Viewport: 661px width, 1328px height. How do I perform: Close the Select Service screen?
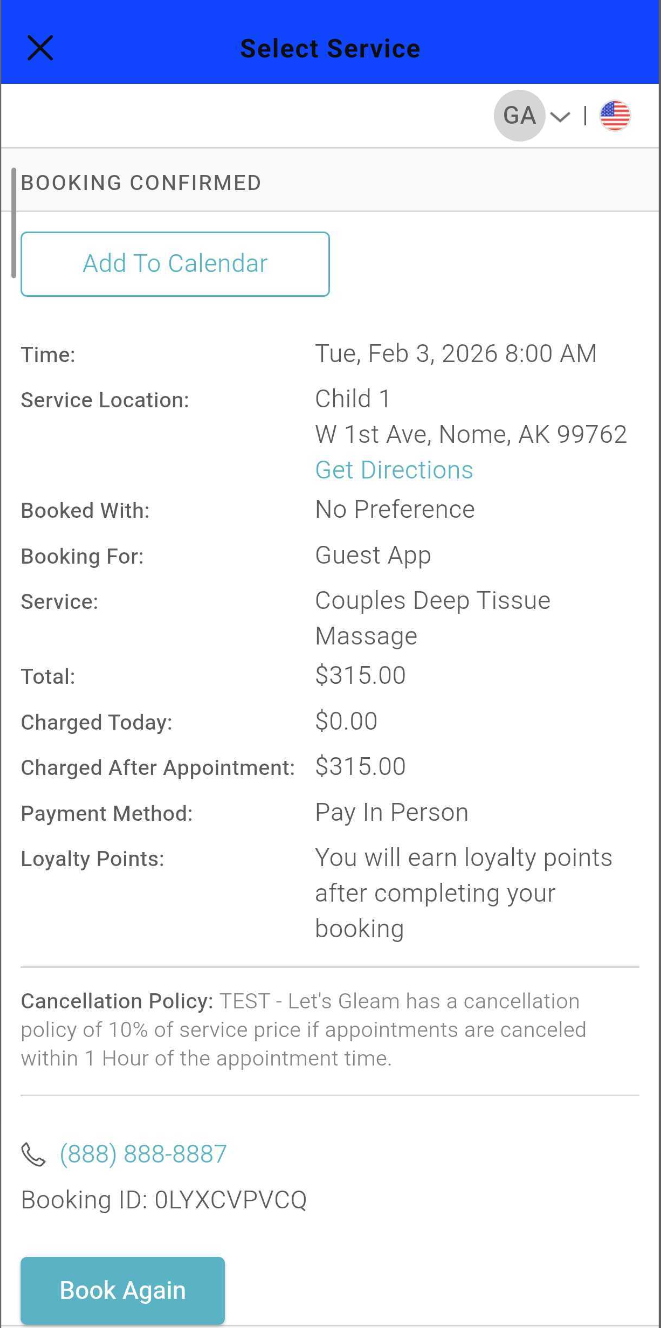40,48
